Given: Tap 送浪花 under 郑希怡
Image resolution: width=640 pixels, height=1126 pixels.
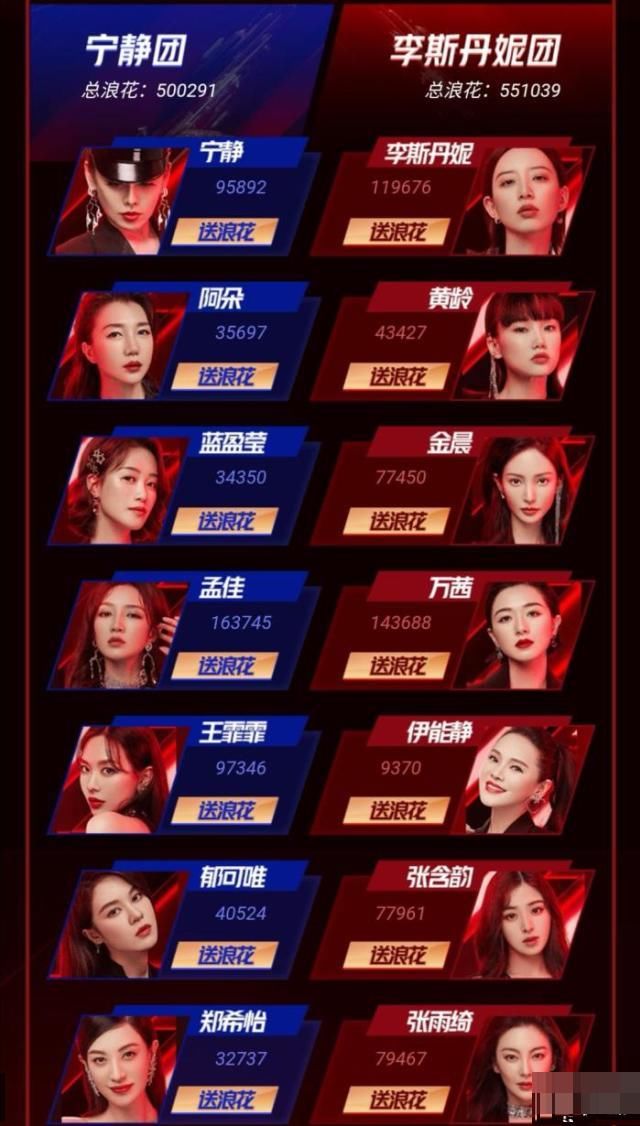Looking at the screenshot, I should click(225, 1099).
